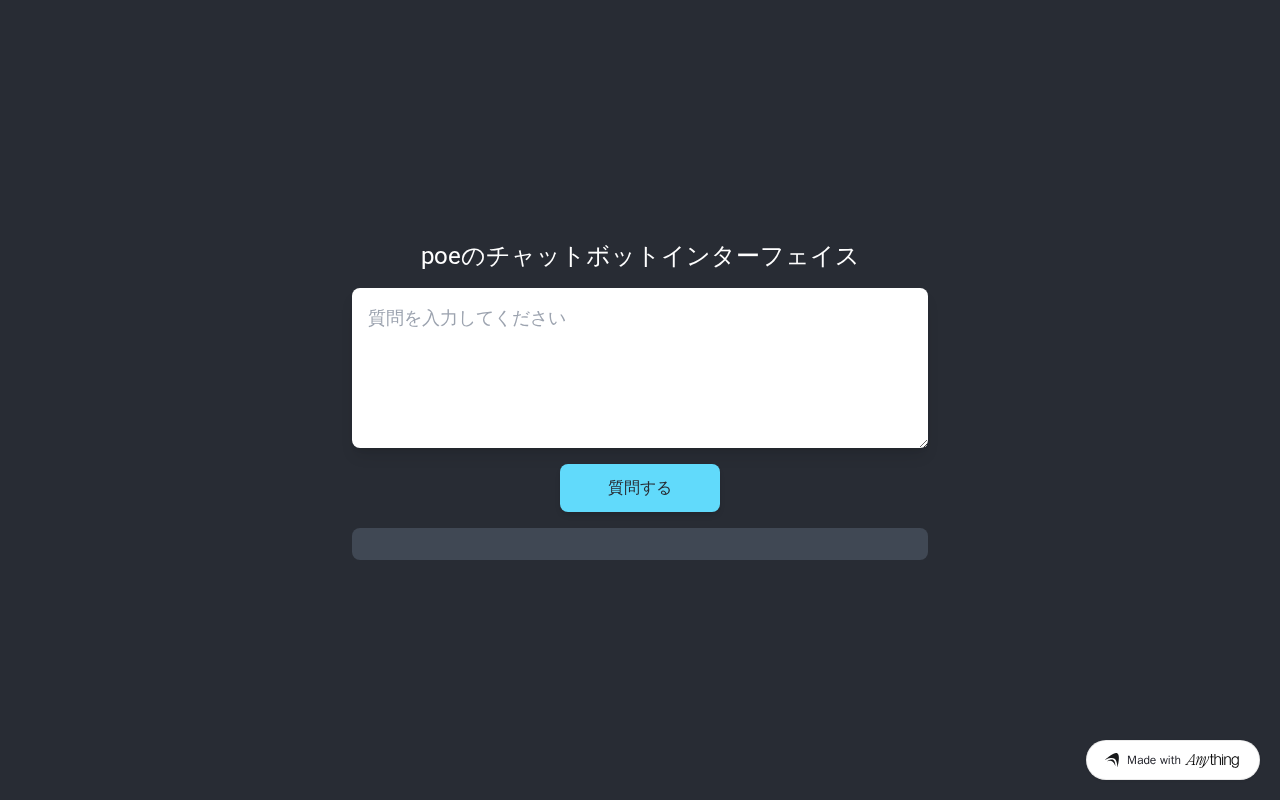Tap the 質問する submit button
This screenshot has height=800, width=1280.
640,488
